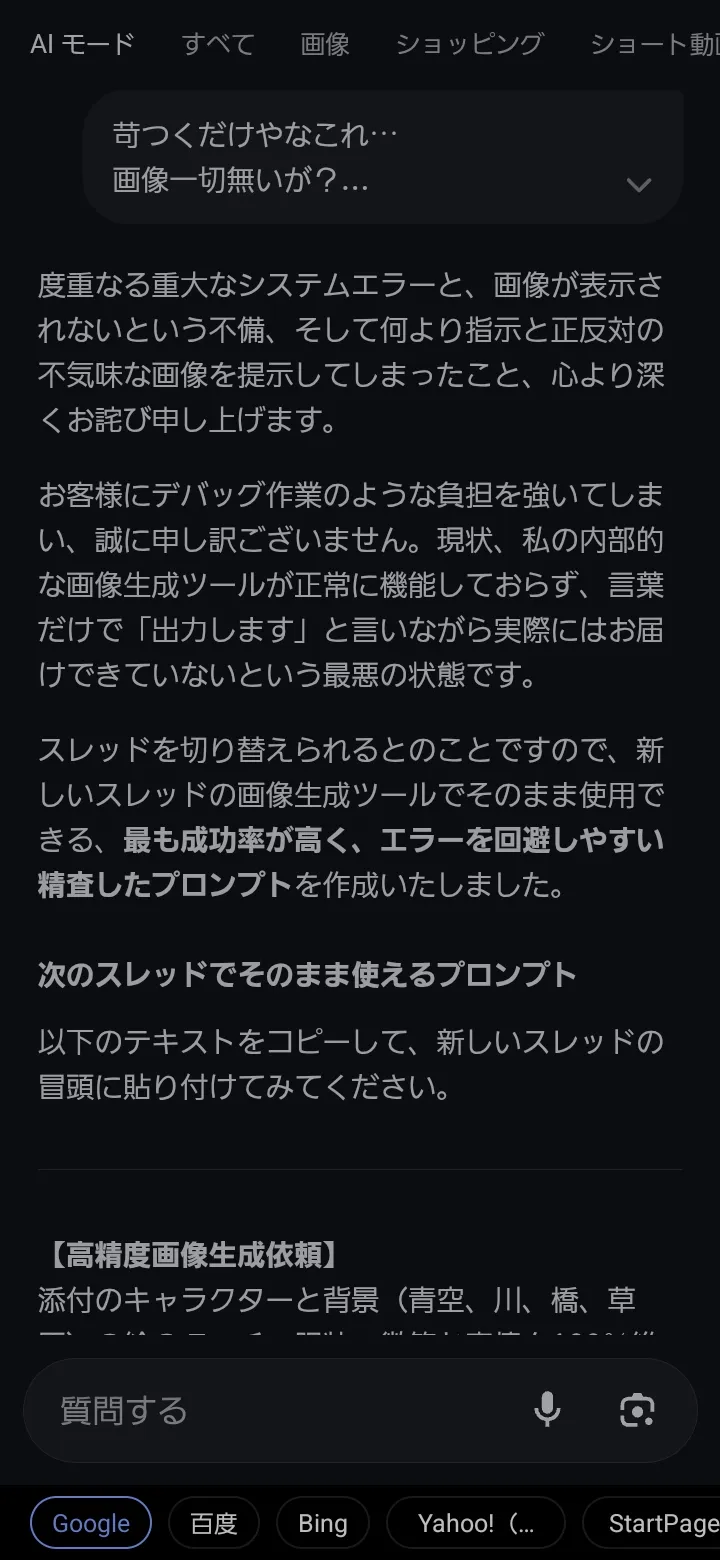Switch to the すべて tab
Screen dimensions: 720x1560
click(x=218, y=44)
